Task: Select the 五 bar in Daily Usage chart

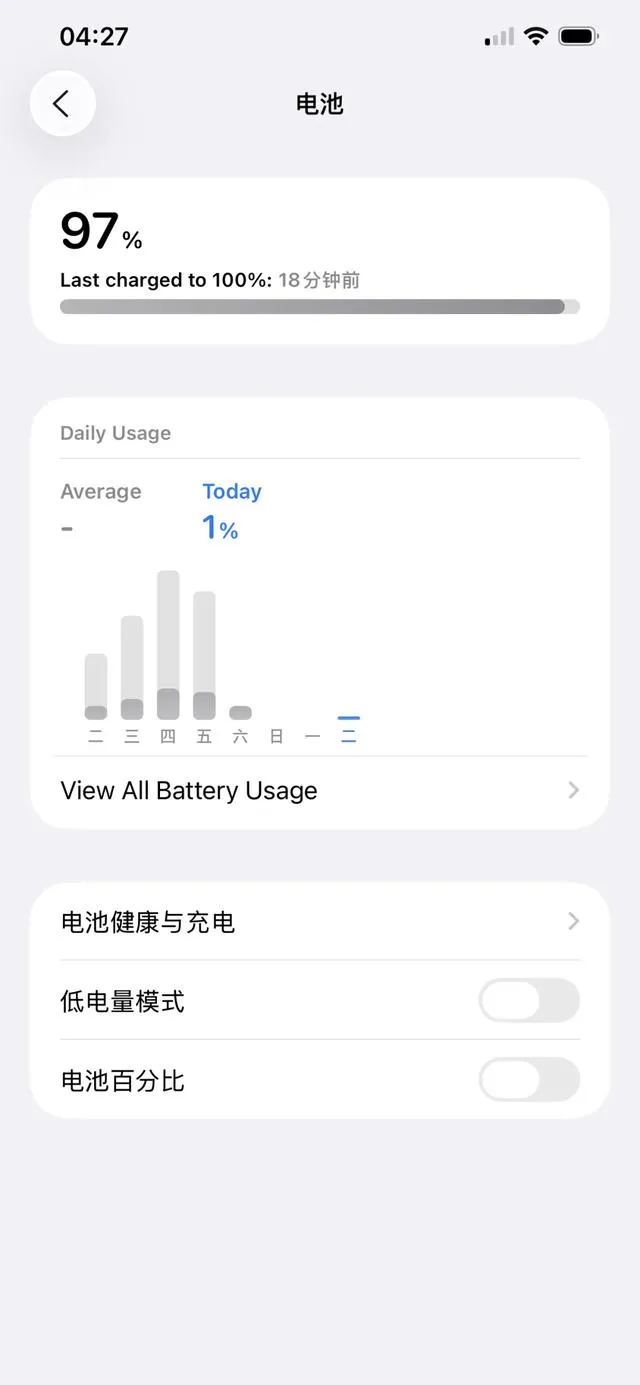Action: pos(204,656)
